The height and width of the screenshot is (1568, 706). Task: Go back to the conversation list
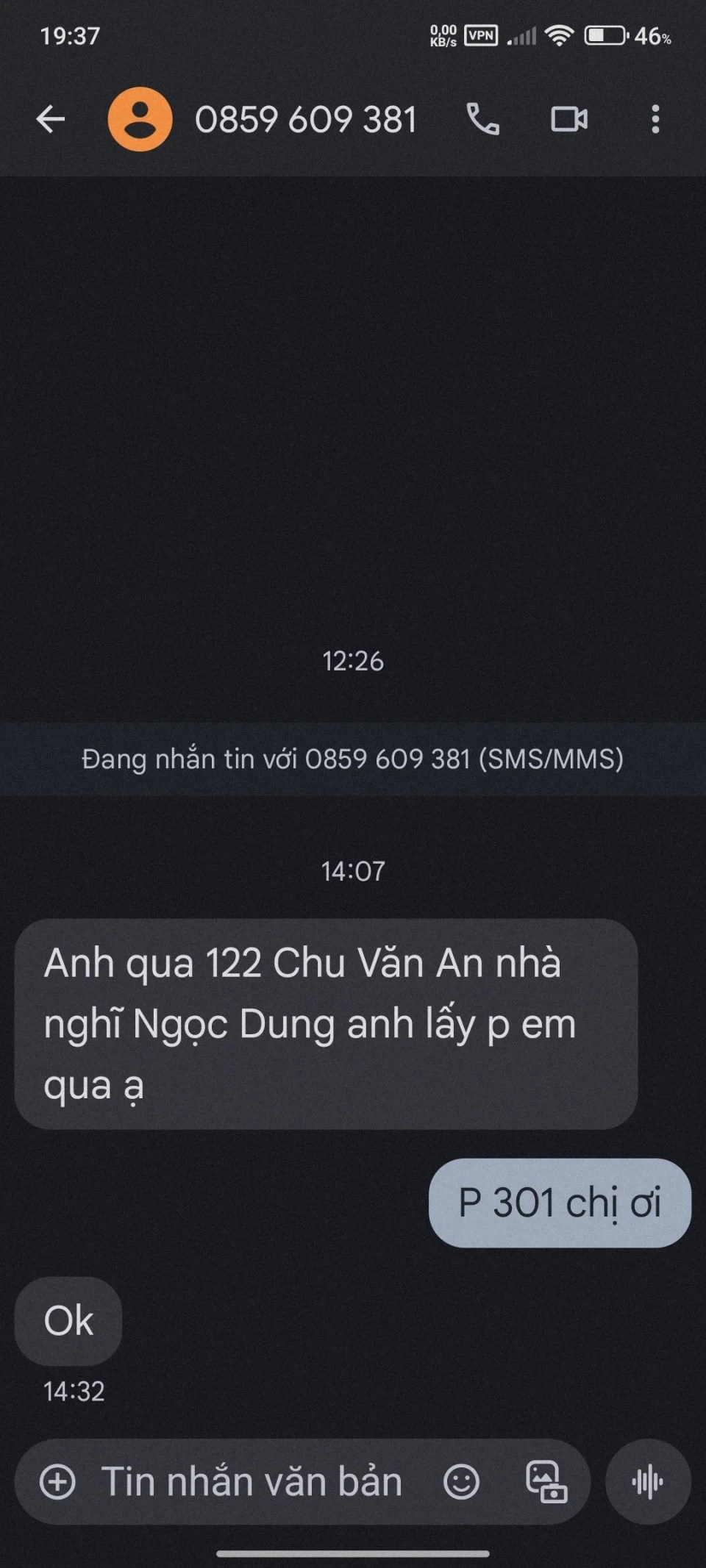[x=50, y=120]
